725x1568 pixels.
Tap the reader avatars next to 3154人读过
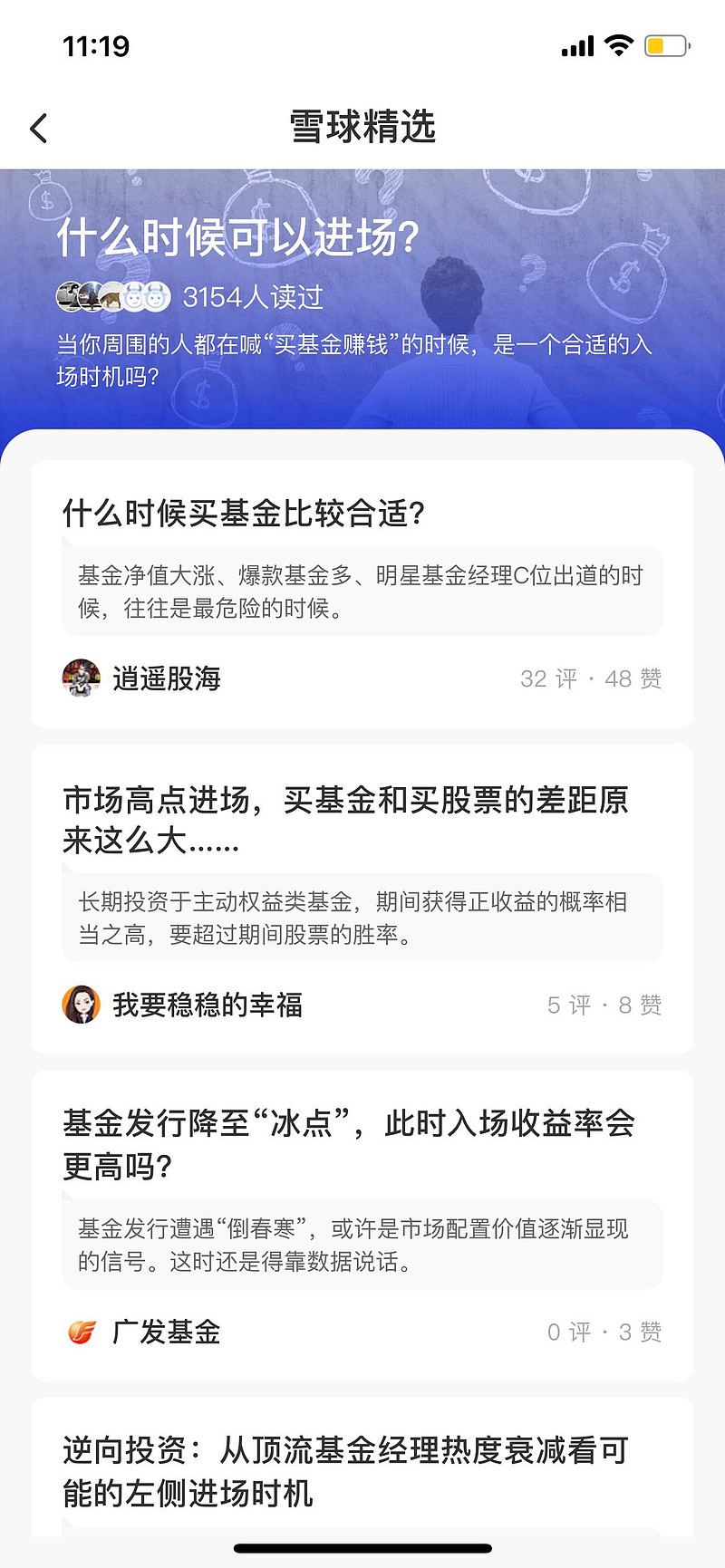click(x=111, y=295)
